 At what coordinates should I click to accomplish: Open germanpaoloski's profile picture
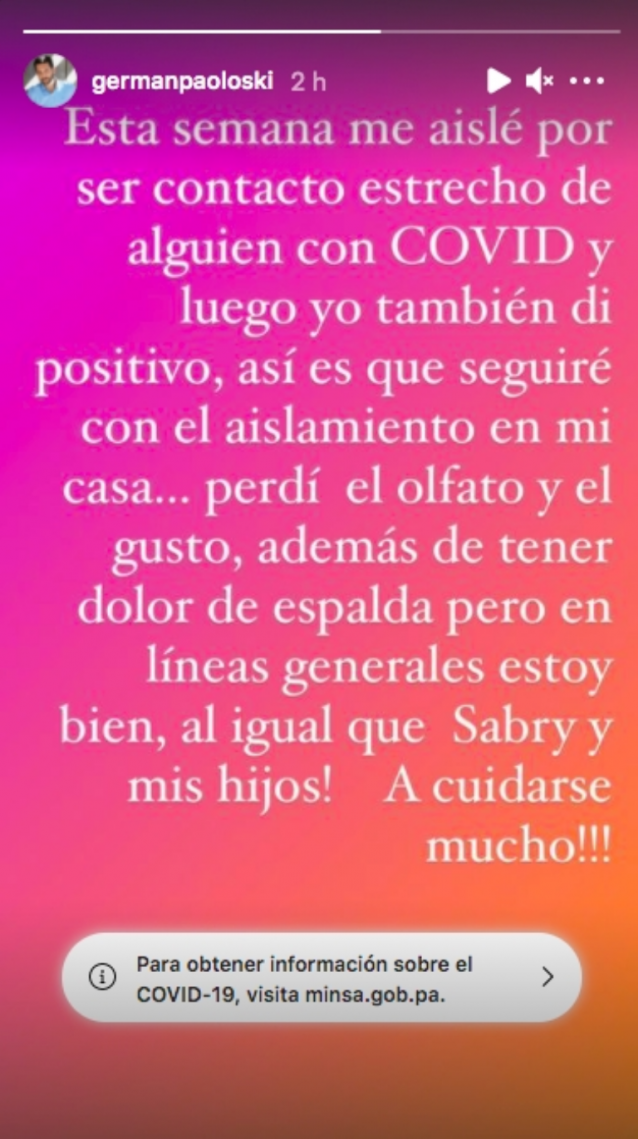tap(50, 81)
